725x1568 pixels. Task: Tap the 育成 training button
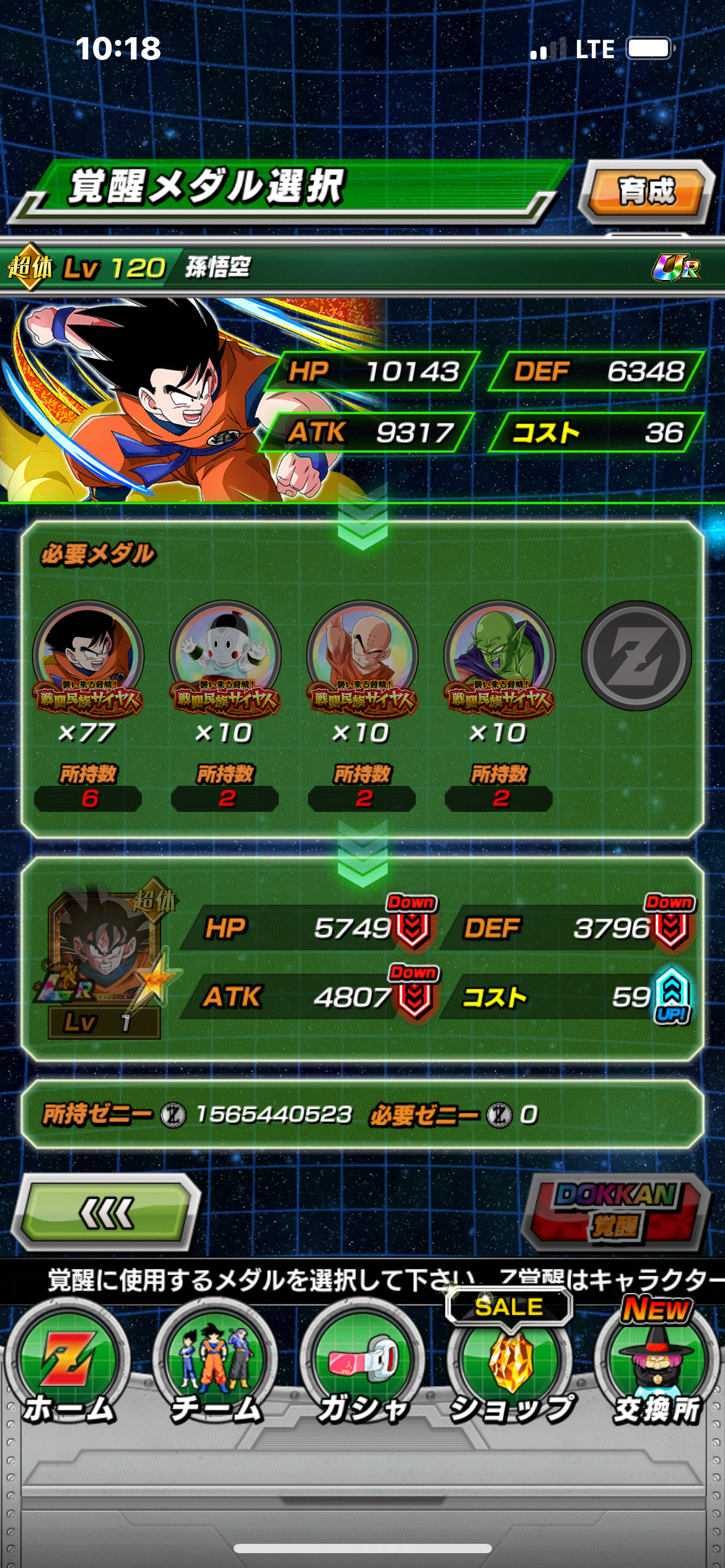pos(646,192)
